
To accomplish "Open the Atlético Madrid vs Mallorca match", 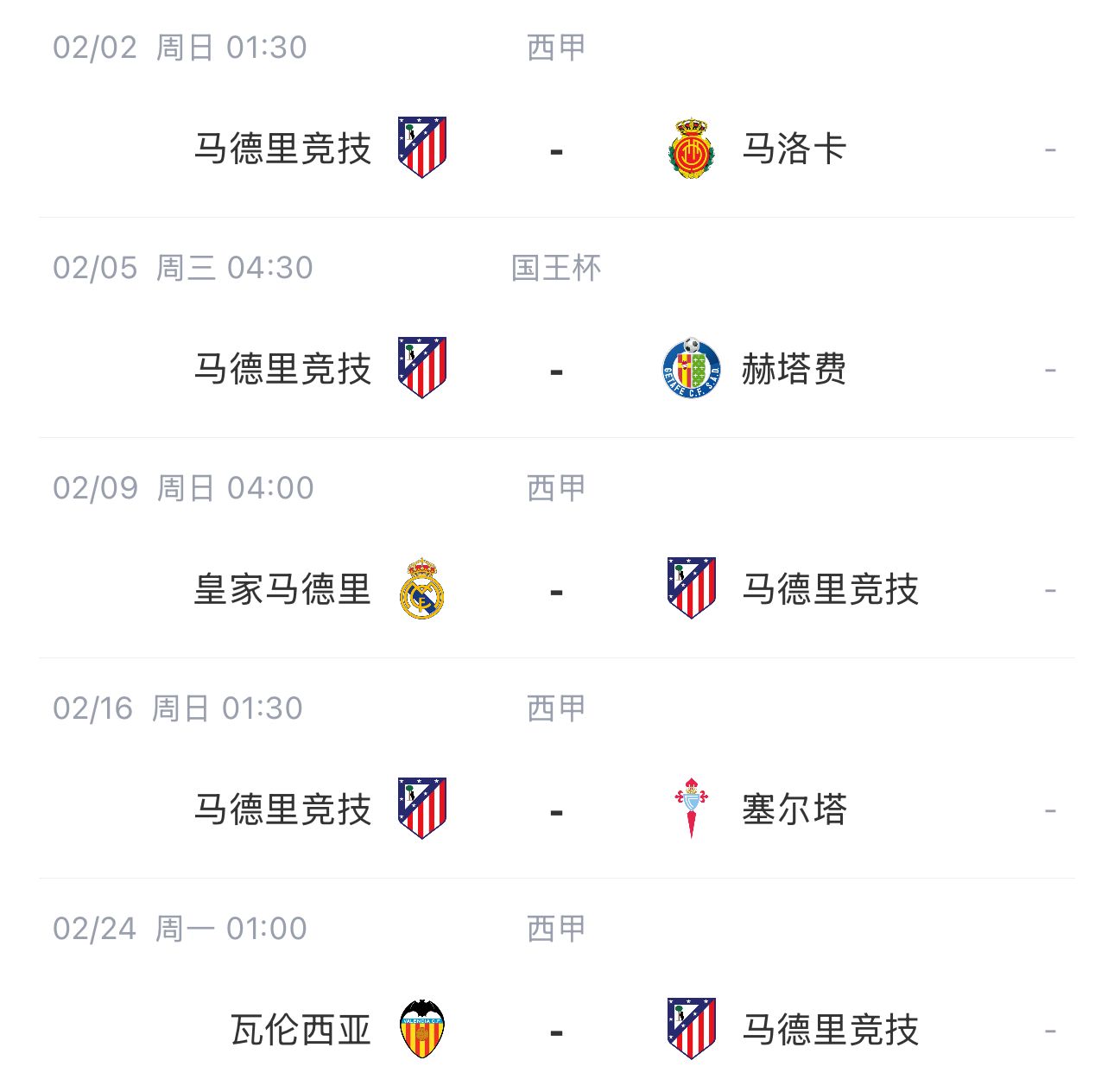I will click(556, 149).
